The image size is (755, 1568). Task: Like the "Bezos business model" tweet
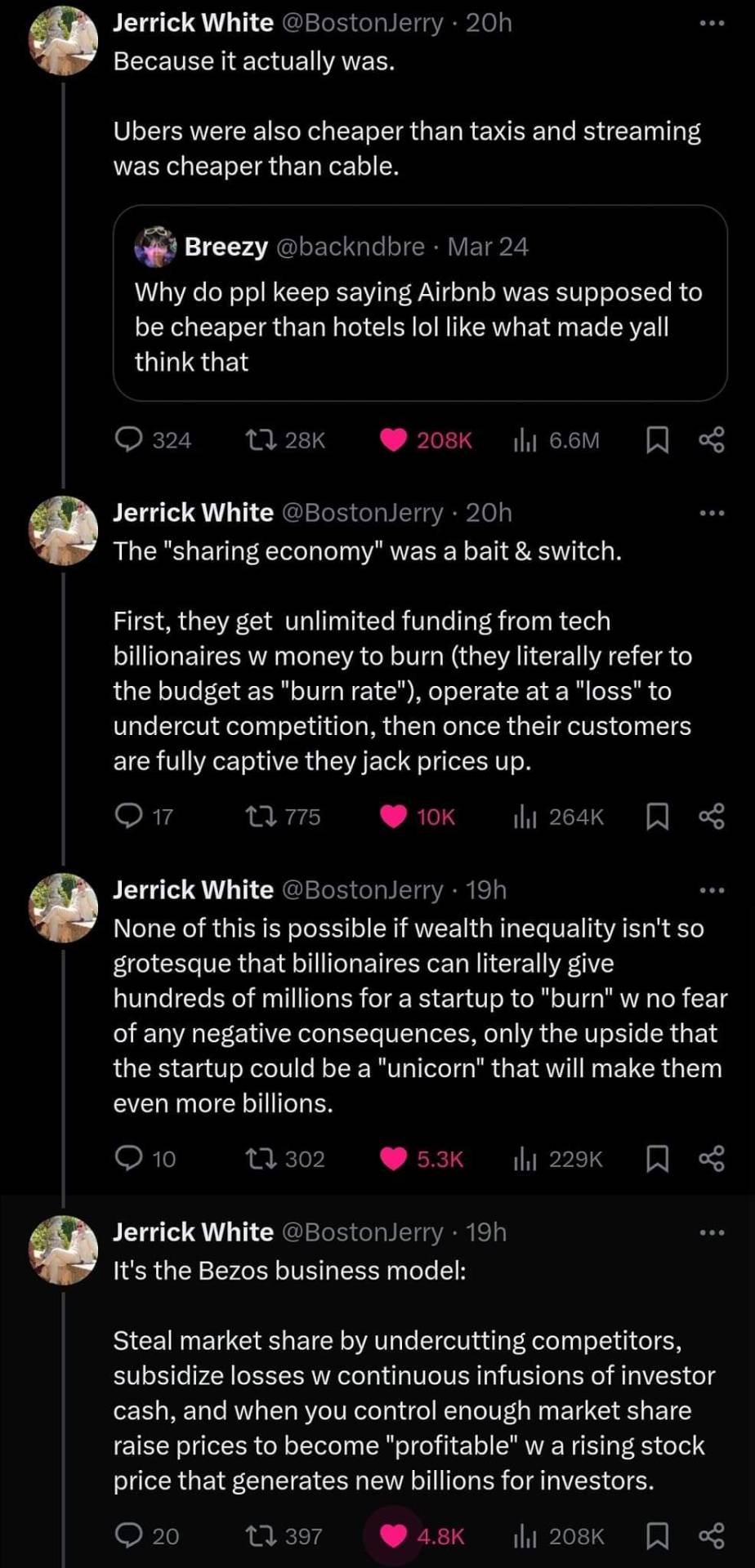pos(394,1536)
